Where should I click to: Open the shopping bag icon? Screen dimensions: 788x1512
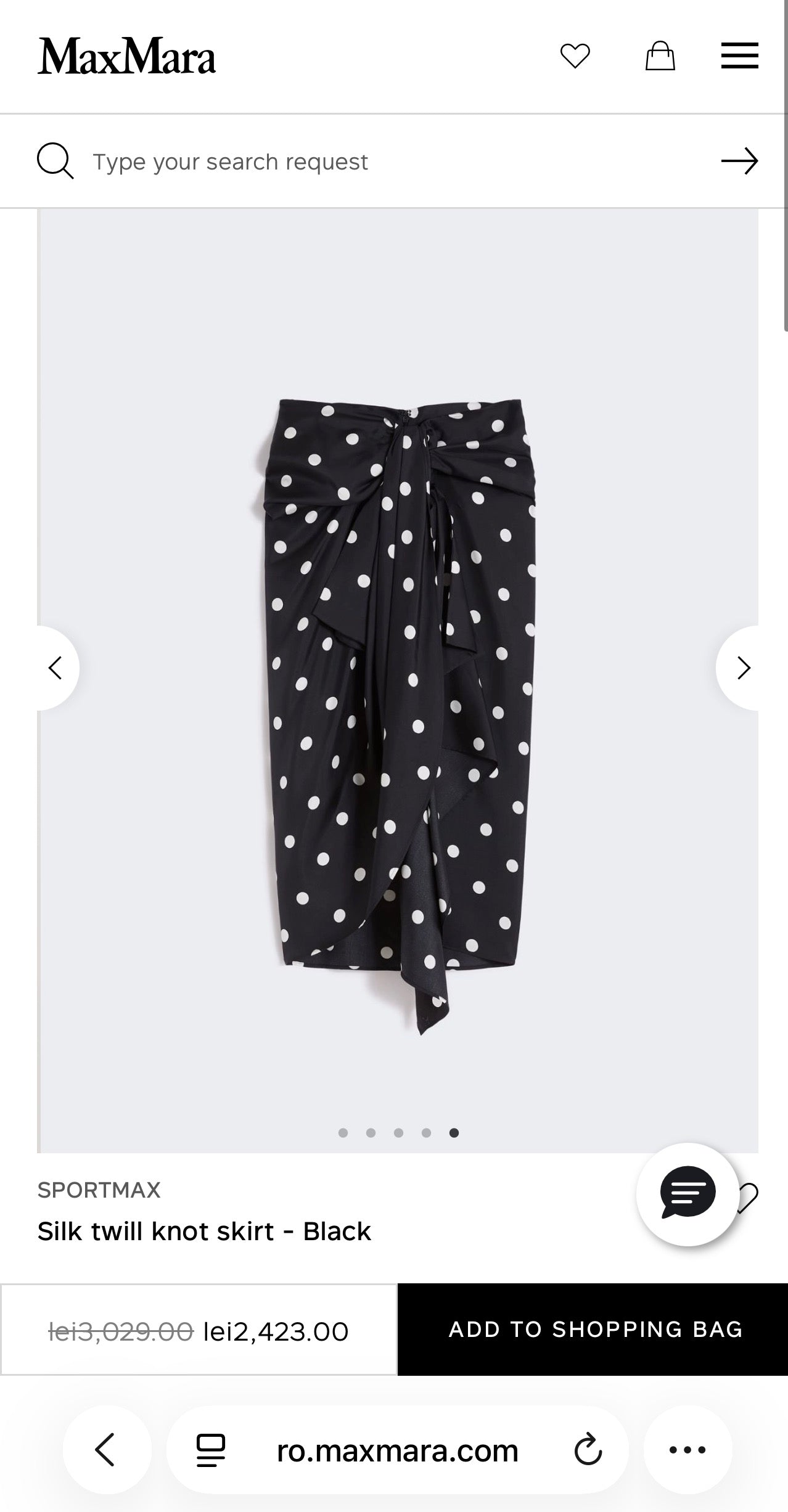point(660,56)
